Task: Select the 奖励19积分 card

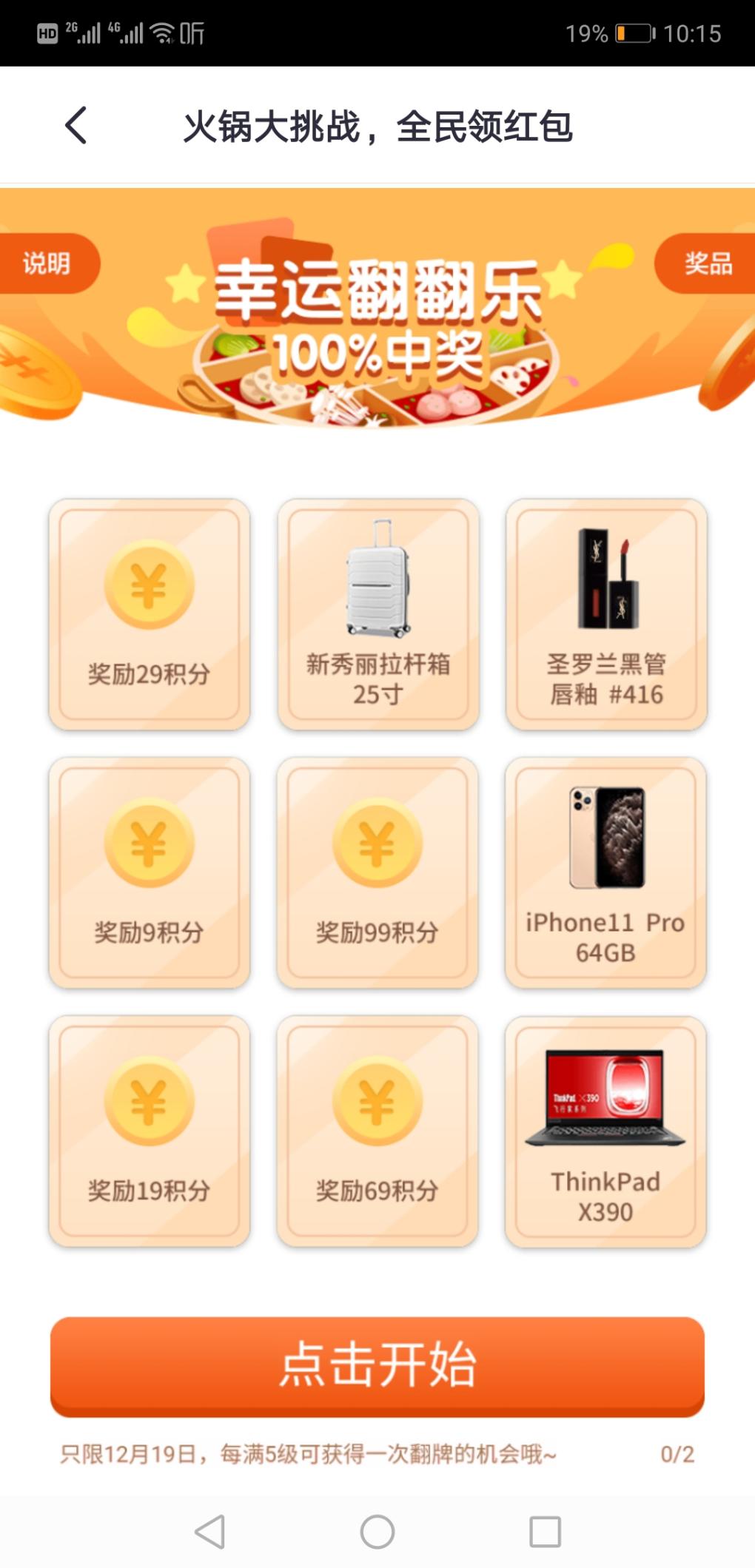Action: pyautogui.click(x=150, y=1131)
